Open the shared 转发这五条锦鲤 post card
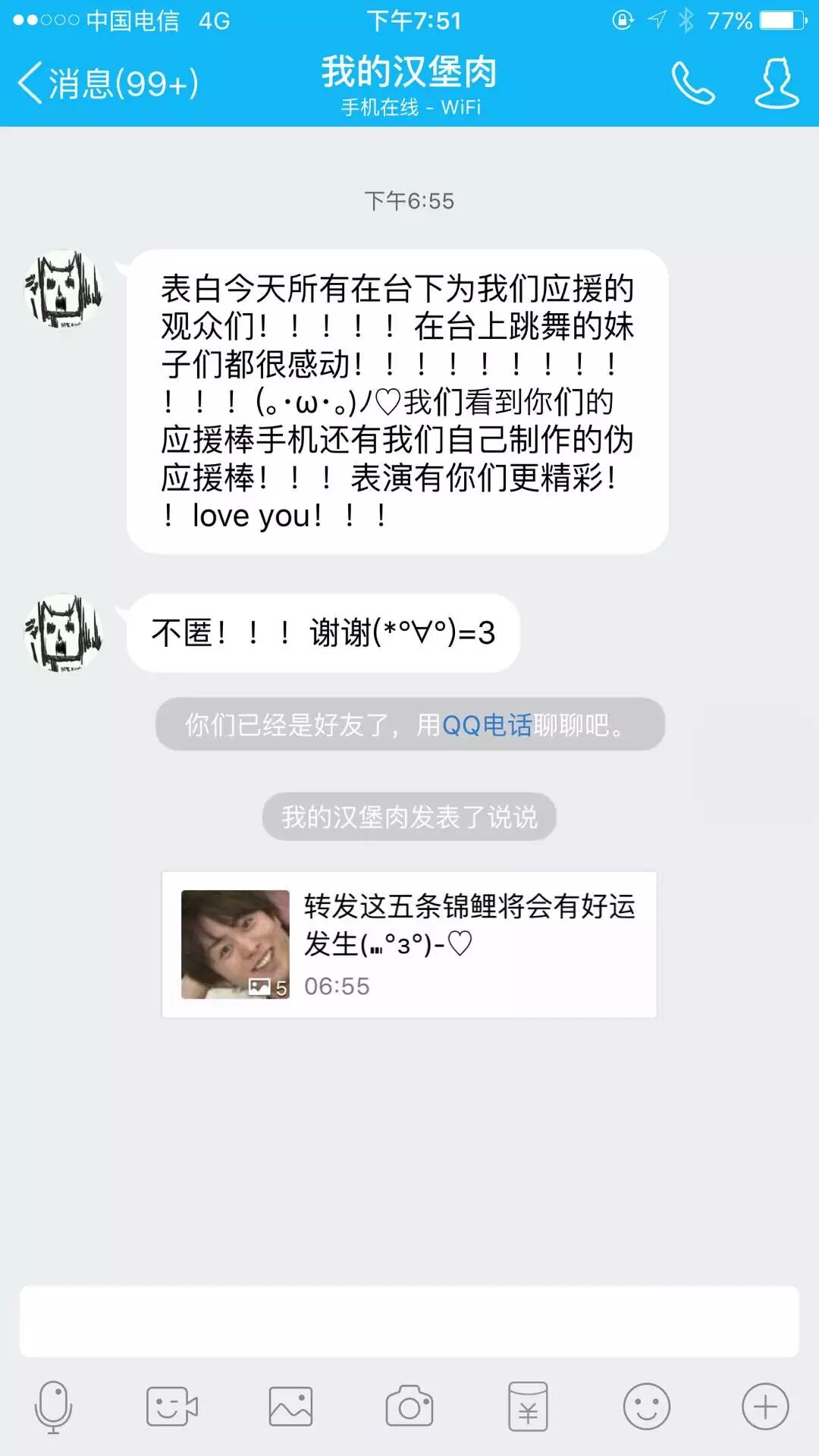Image resolution: width=819 pixels, height=1456 pixels. point(409,944)
